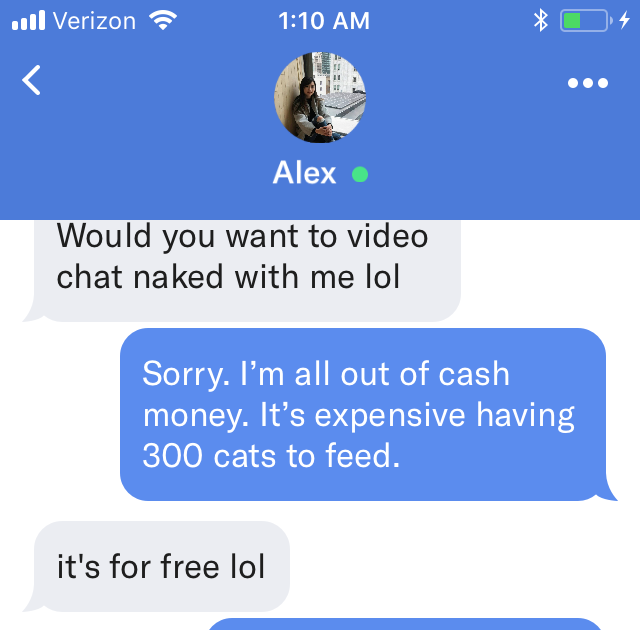The height and width of the screenshot is (630, 640).
Task: Go back to the conversations list
Action: click(32, 81)
